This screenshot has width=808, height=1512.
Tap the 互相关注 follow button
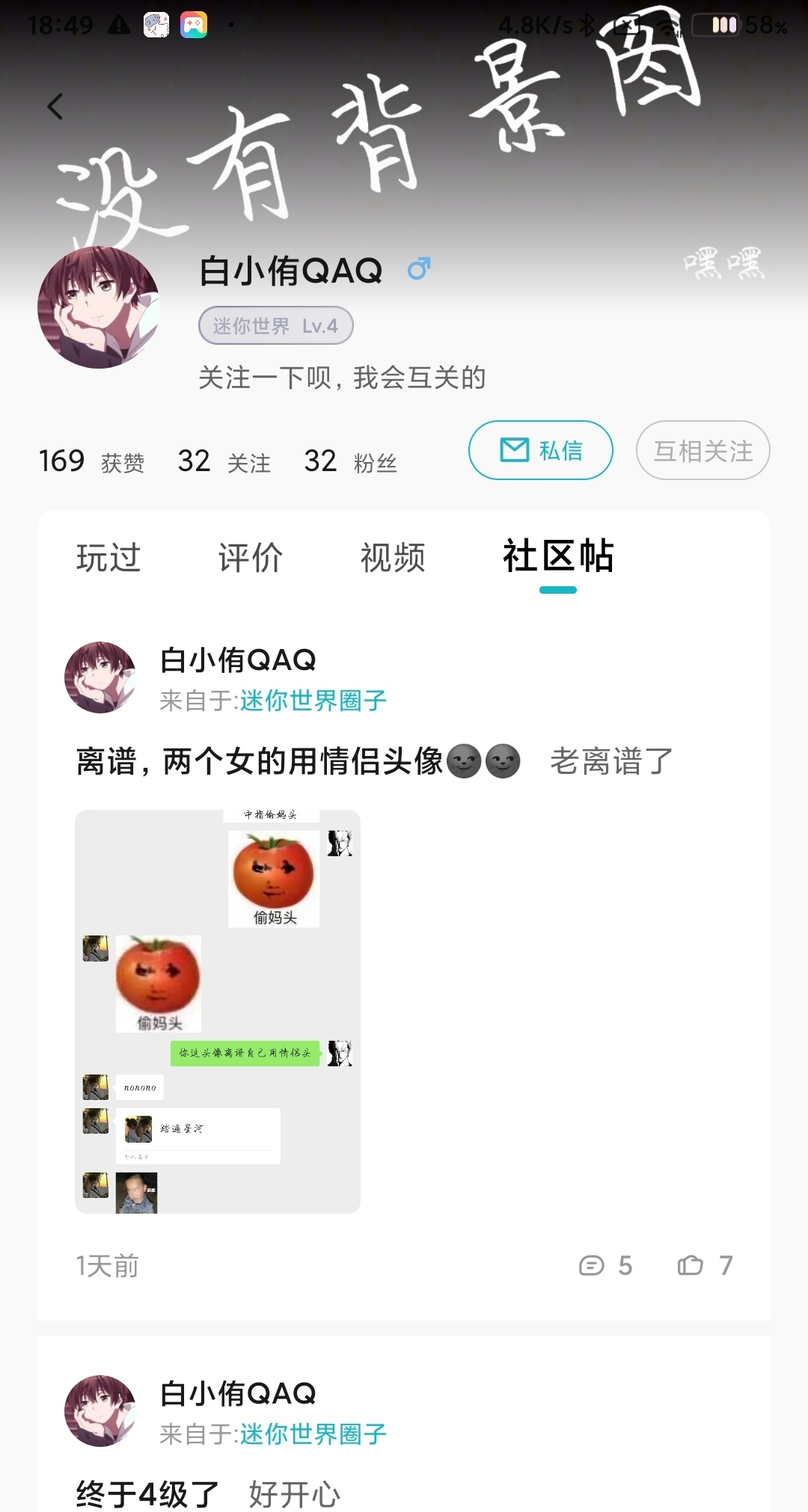pos(703,450)
